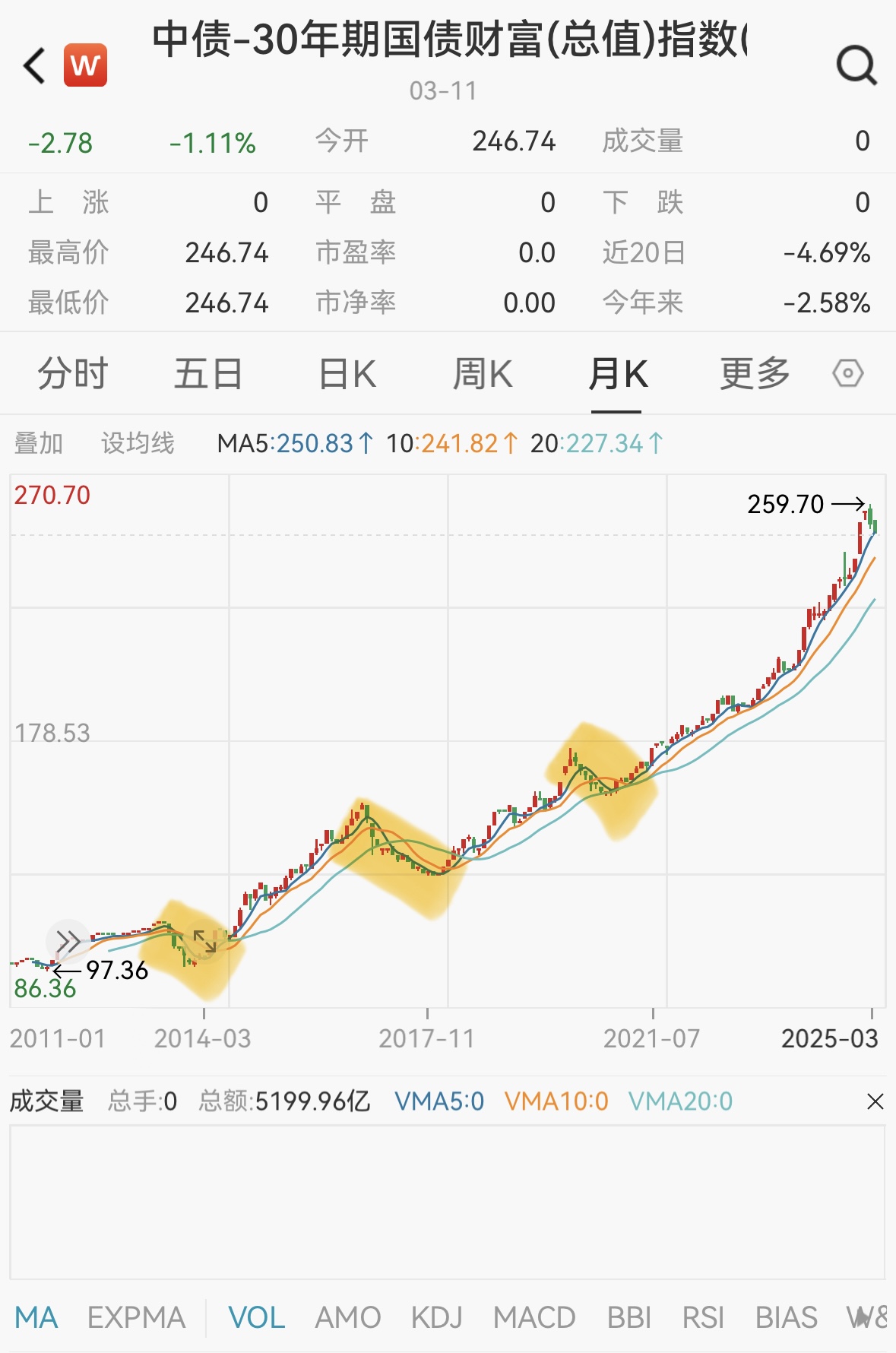Image resolution: width=896 pixels, height=1353 pixels.
Task: Show the RSI indicator
Action: point(703,1317)
